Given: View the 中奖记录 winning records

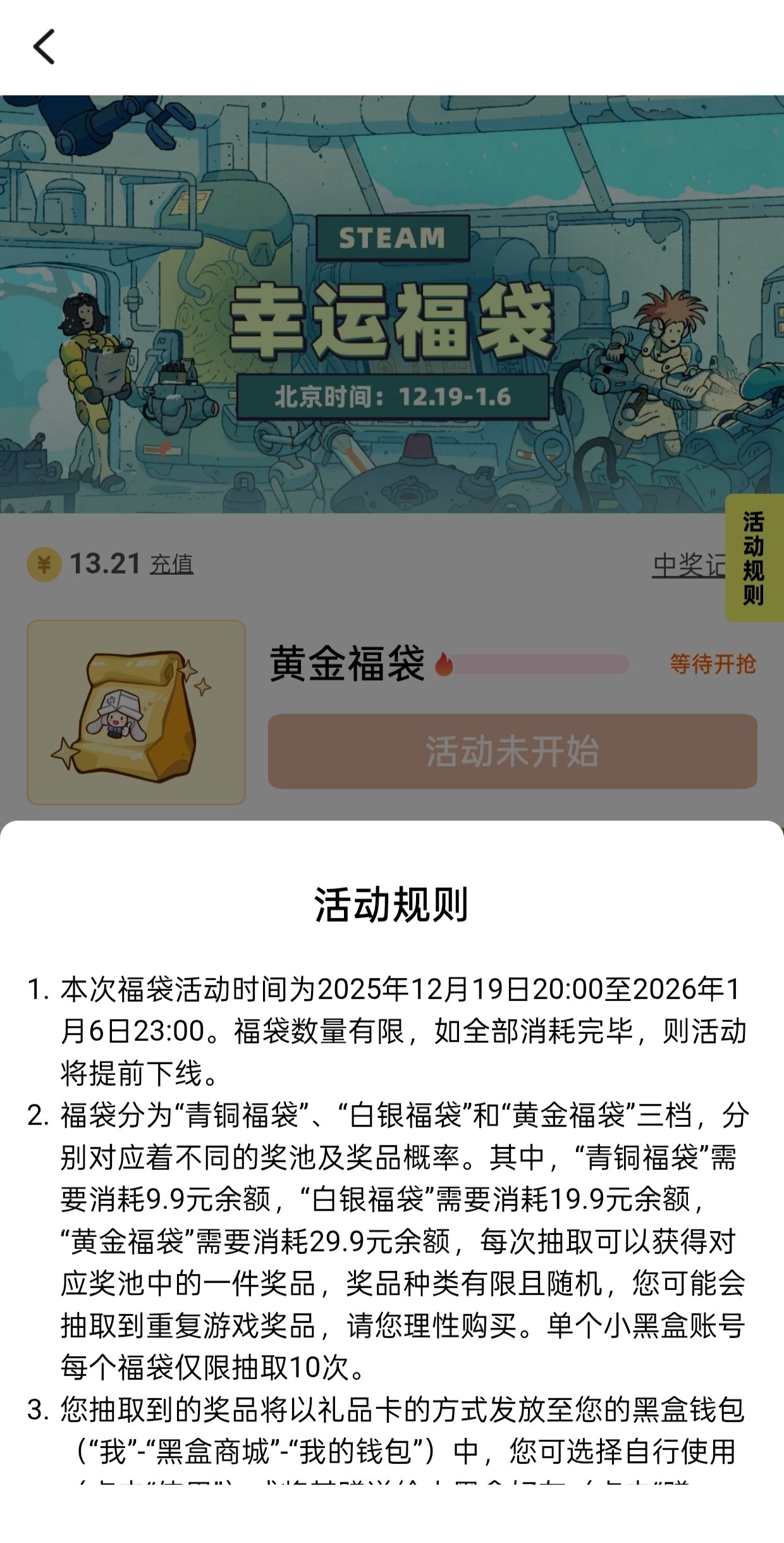Looking at the screenshot, I should (x=689, y=565).
